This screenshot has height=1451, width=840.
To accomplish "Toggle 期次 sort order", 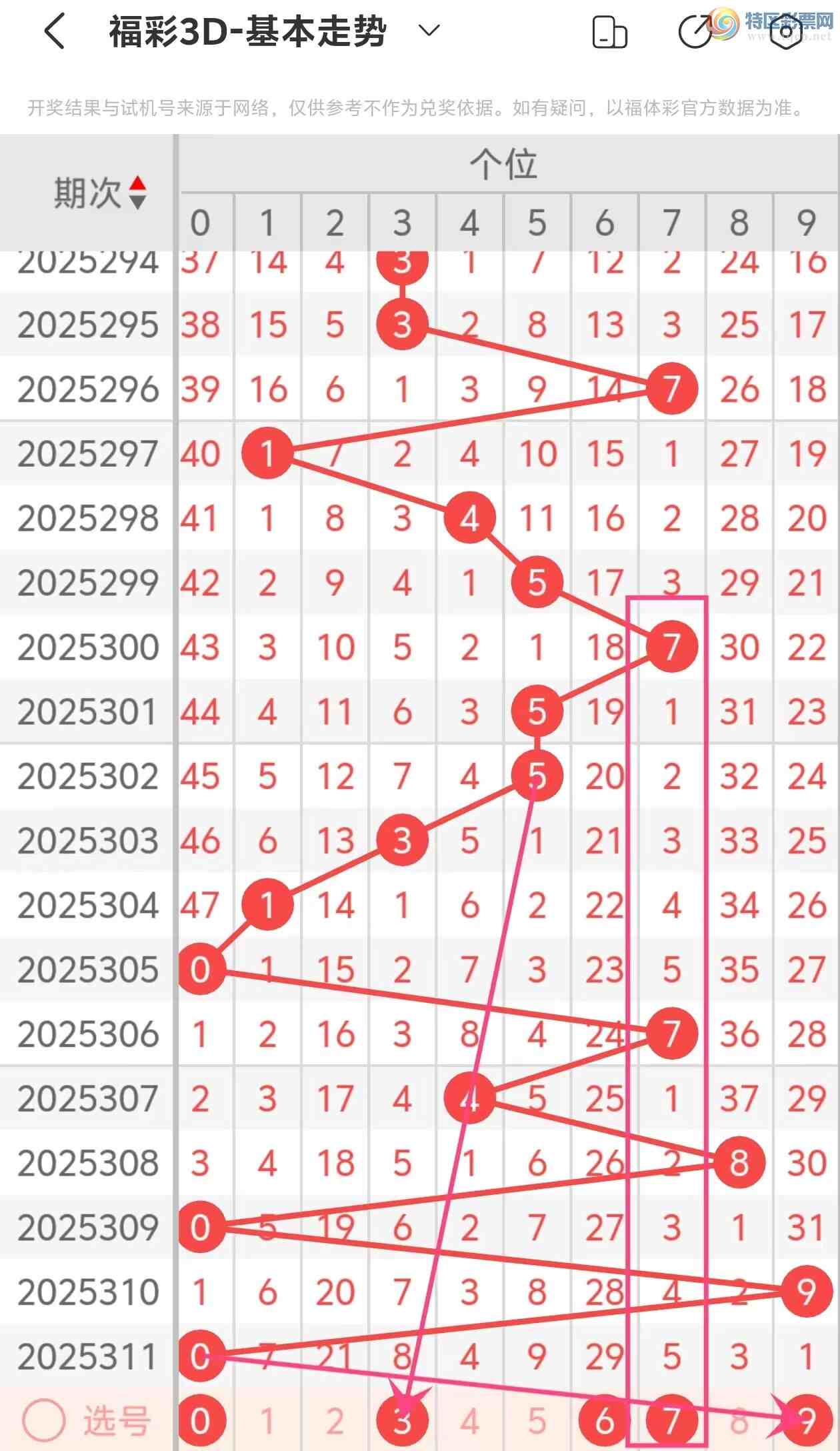I will pyautogui.click(x=137, y=193).
